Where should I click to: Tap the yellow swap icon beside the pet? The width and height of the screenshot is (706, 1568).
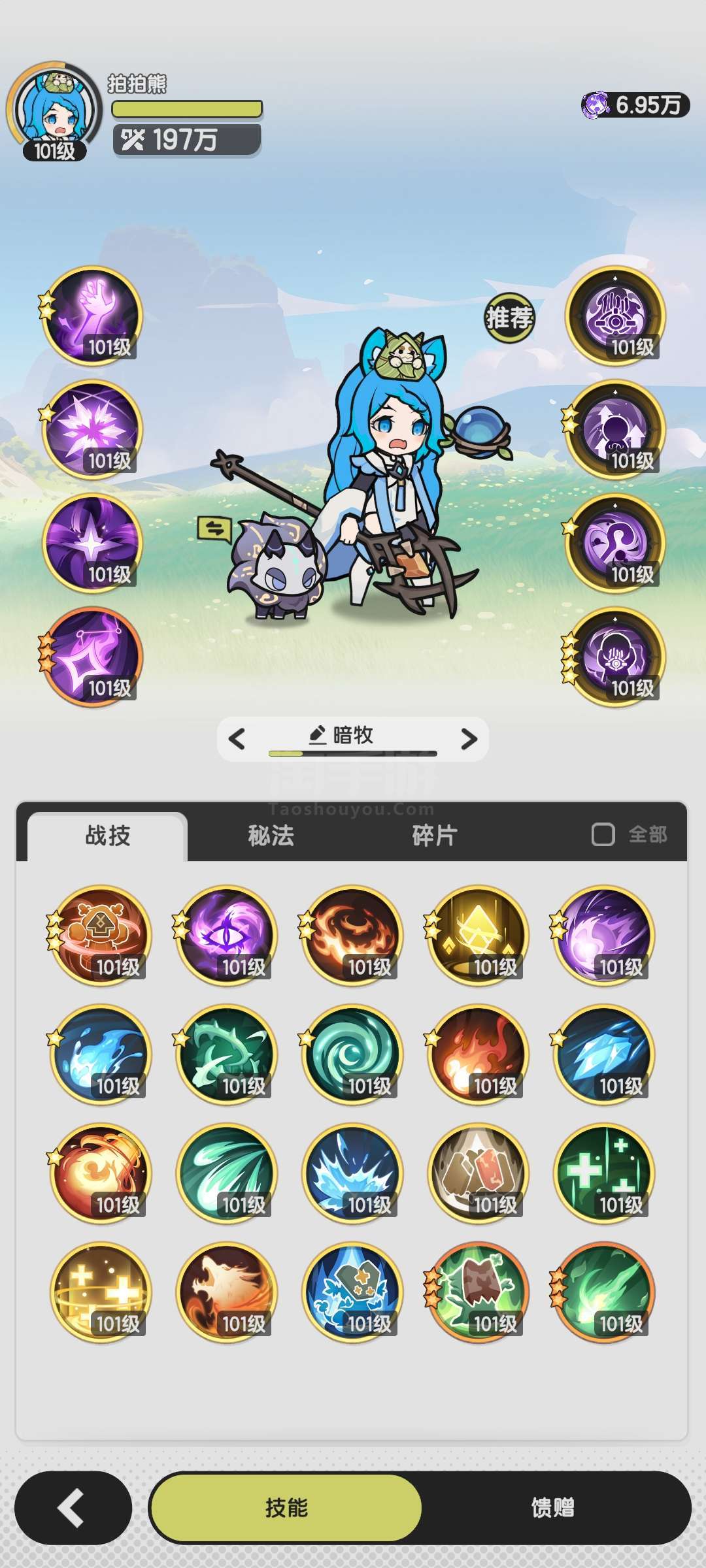click(215, 529)
